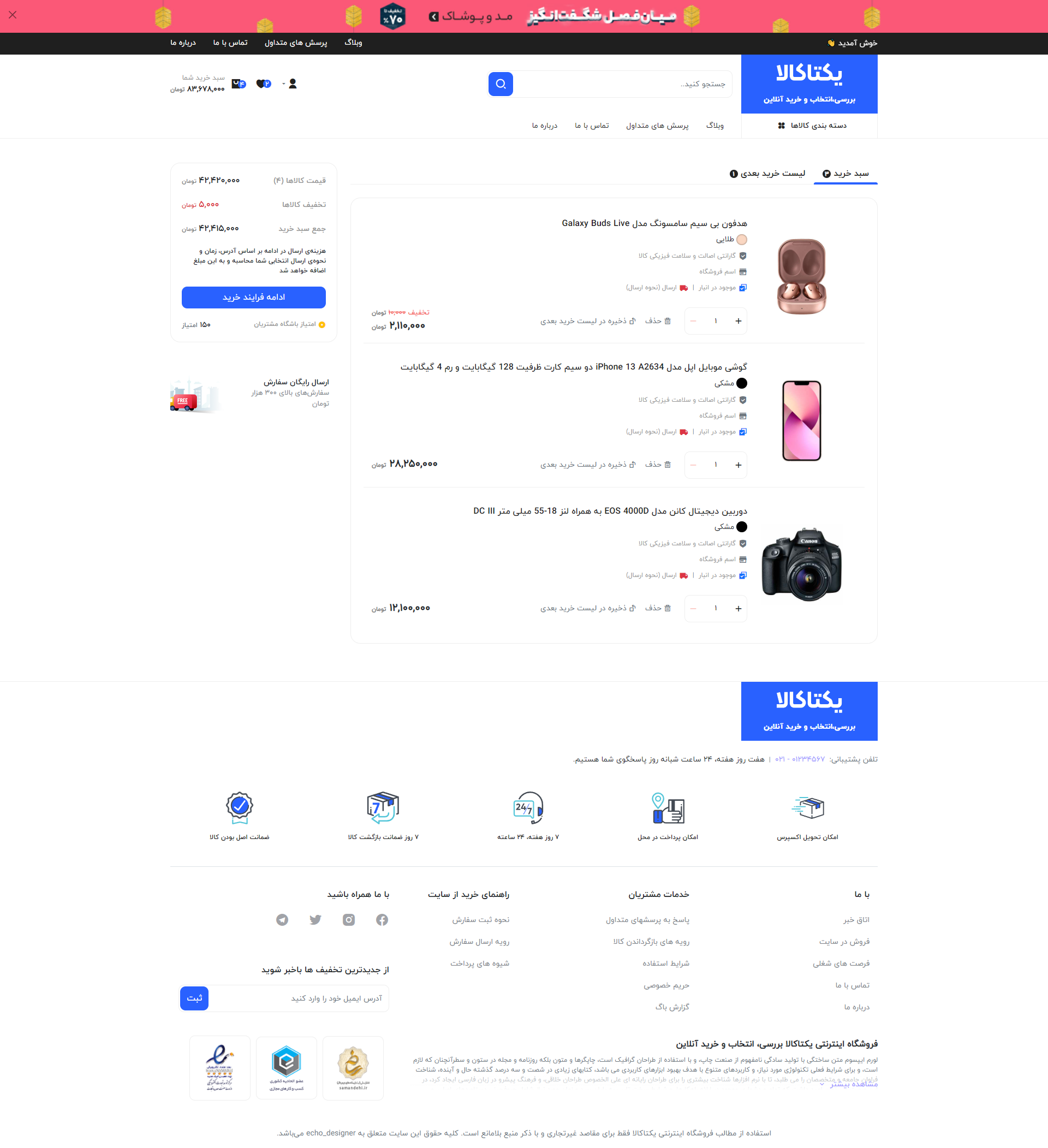Increase quantity of iPhone 13

(x=738, y=465)
